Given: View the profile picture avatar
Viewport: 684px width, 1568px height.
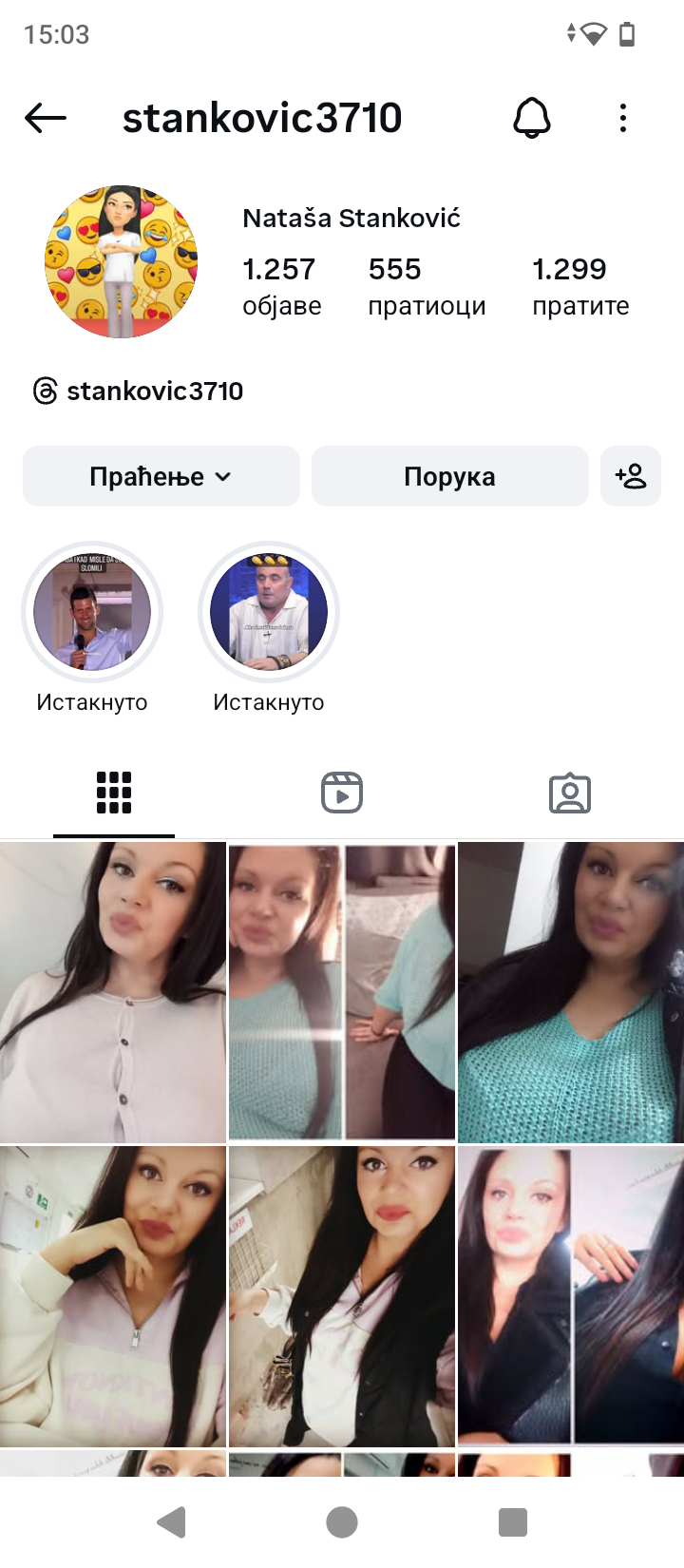Looking at the screenshot, I should tap(121, 261).
